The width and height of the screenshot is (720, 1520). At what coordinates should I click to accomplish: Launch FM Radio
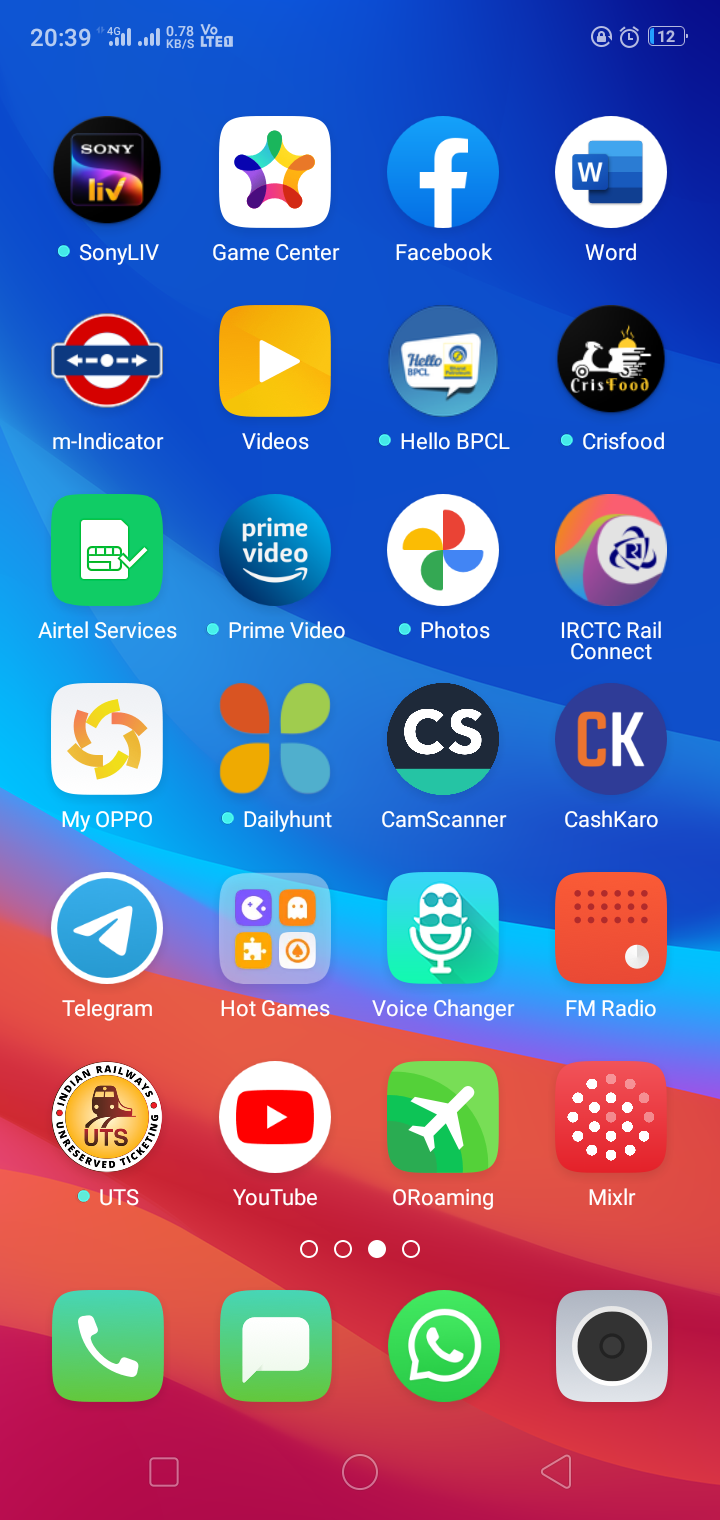point(611,927)
